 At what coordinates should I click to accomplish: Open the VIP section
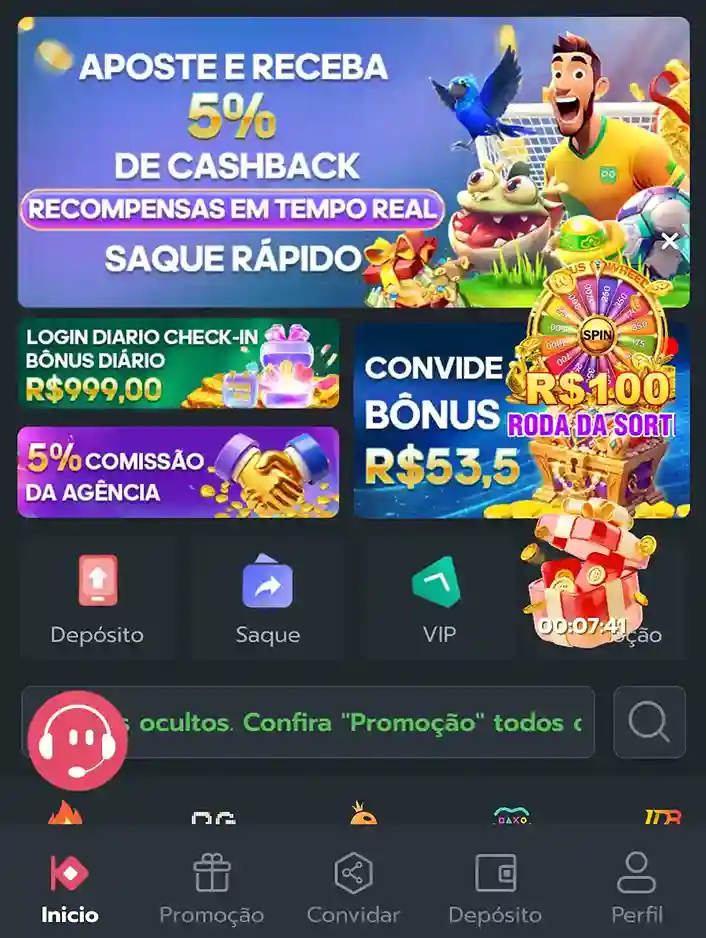pyautogui.click(x=440, y=599)
